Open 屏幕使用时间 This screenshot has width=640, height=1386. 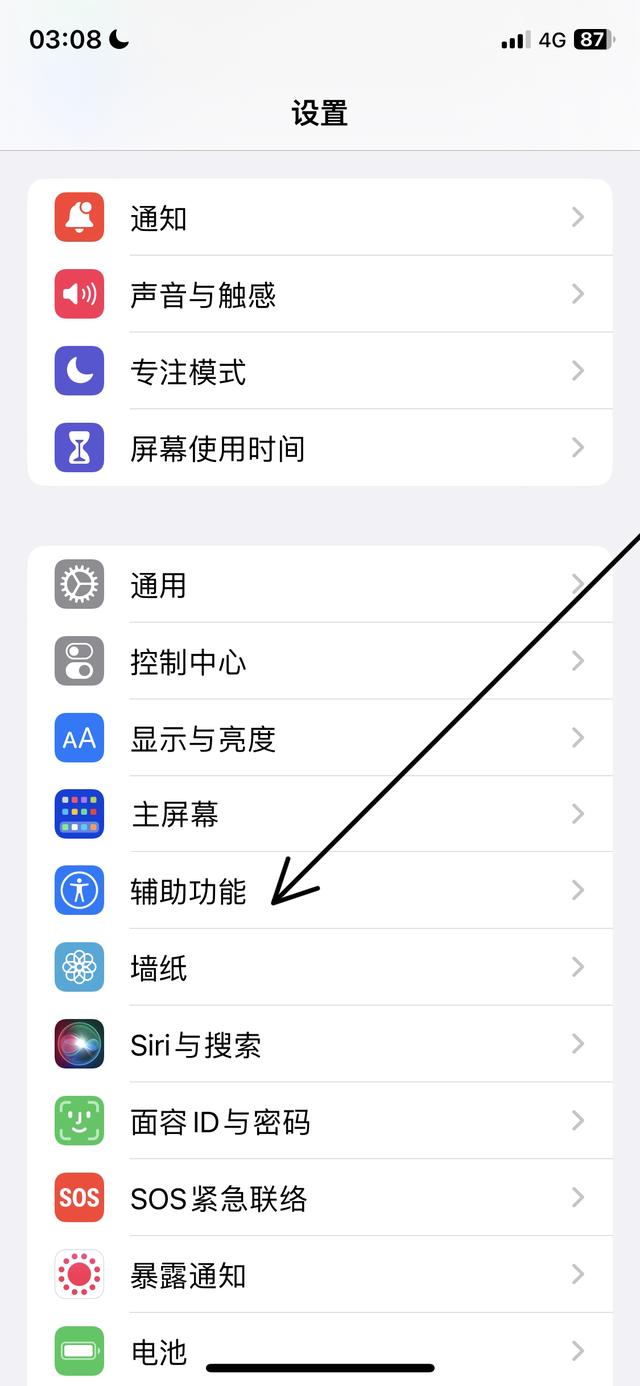click(x=320, y=448)
